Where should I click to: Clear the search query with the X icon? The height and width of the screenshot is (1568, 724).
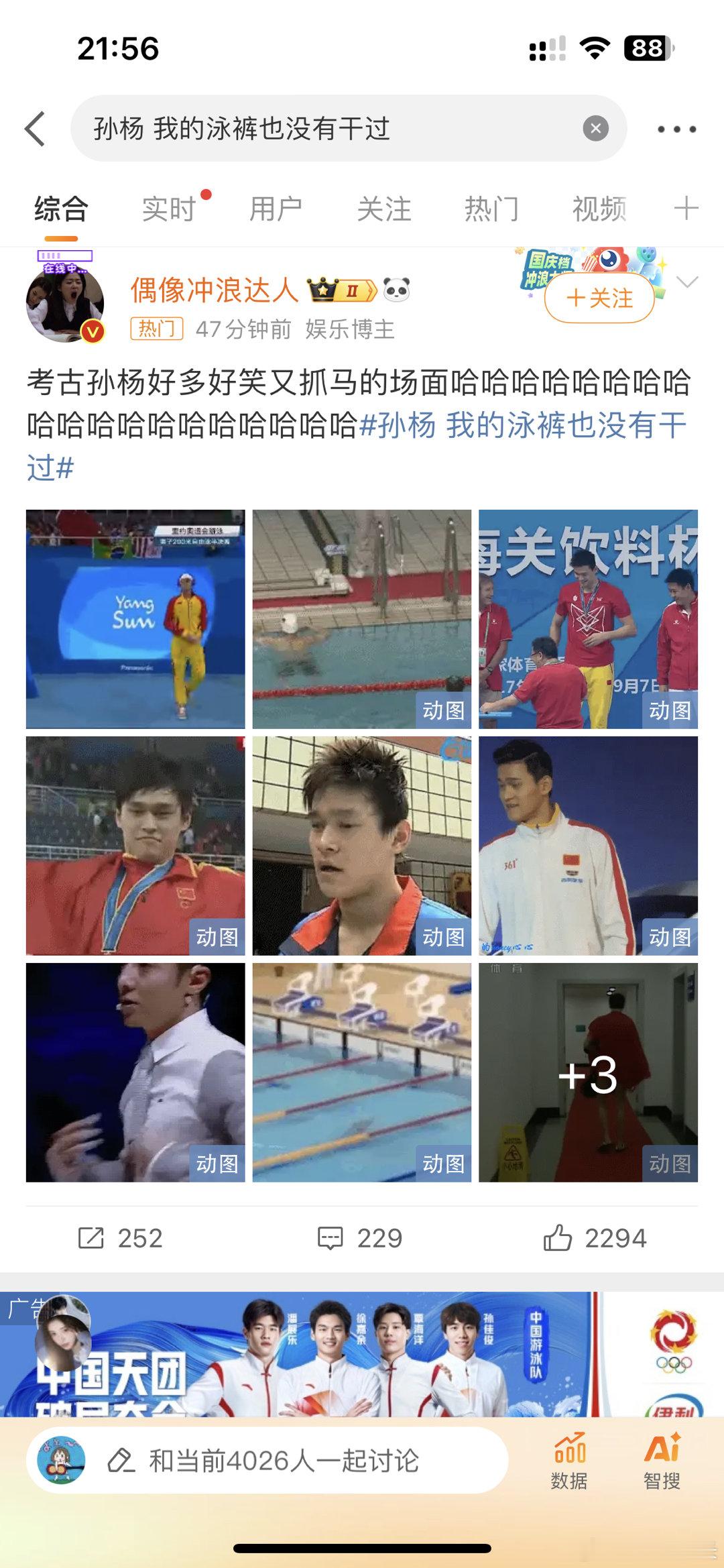(595, 128)
